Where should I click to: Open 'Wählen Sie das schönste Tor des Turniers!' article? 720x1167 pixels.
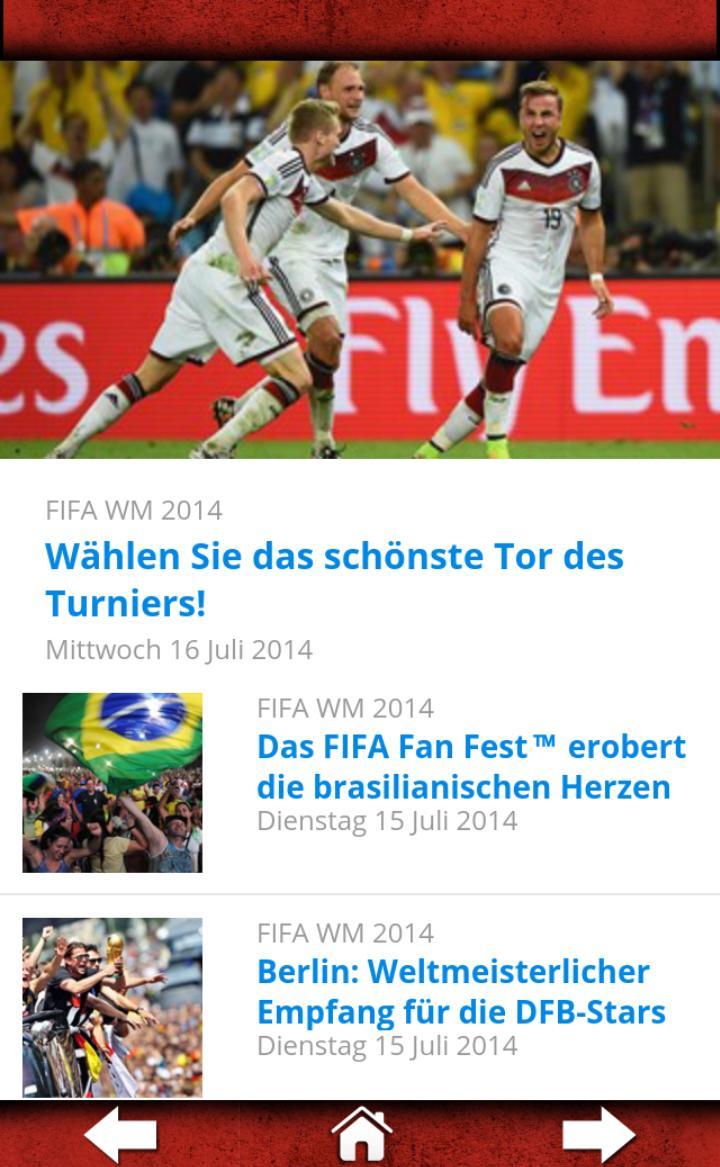point(334,579)
